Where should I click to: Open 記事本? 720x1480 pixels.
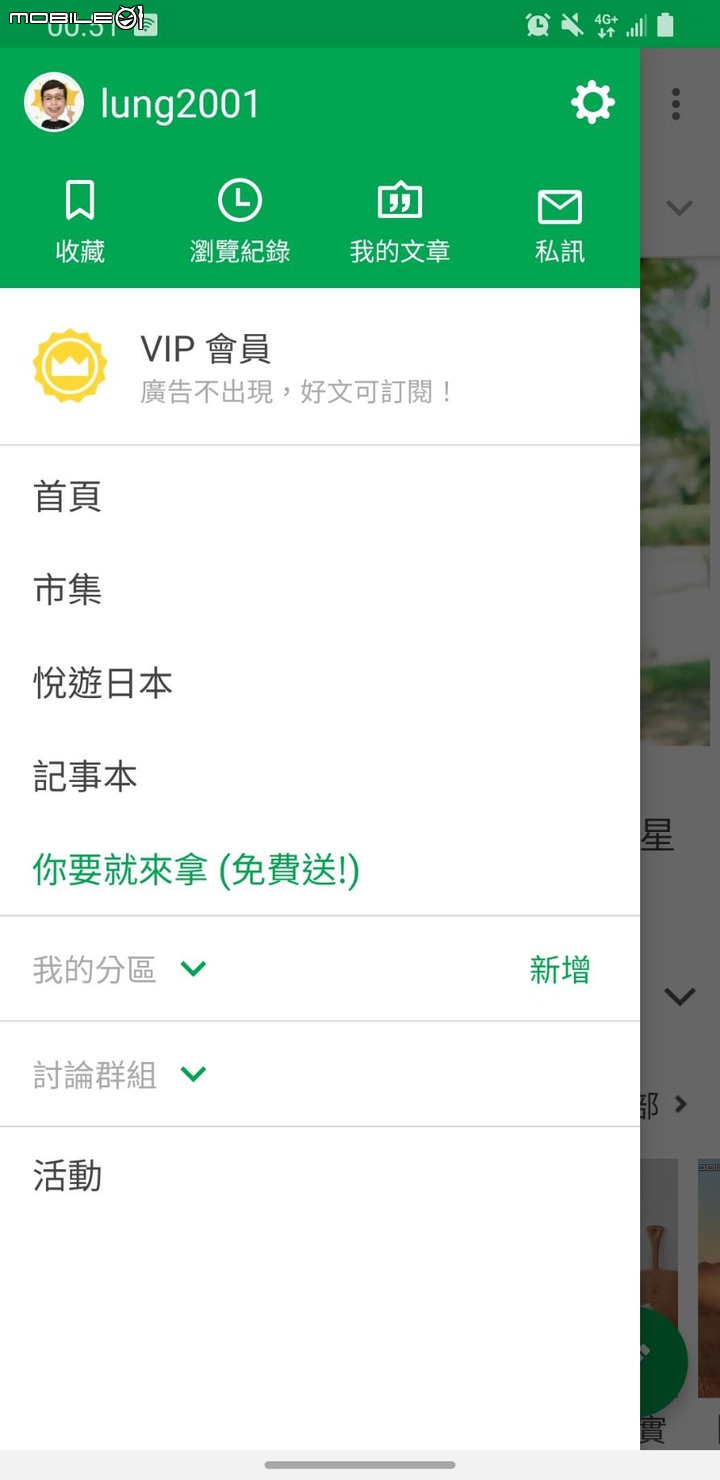click(85, 777)
